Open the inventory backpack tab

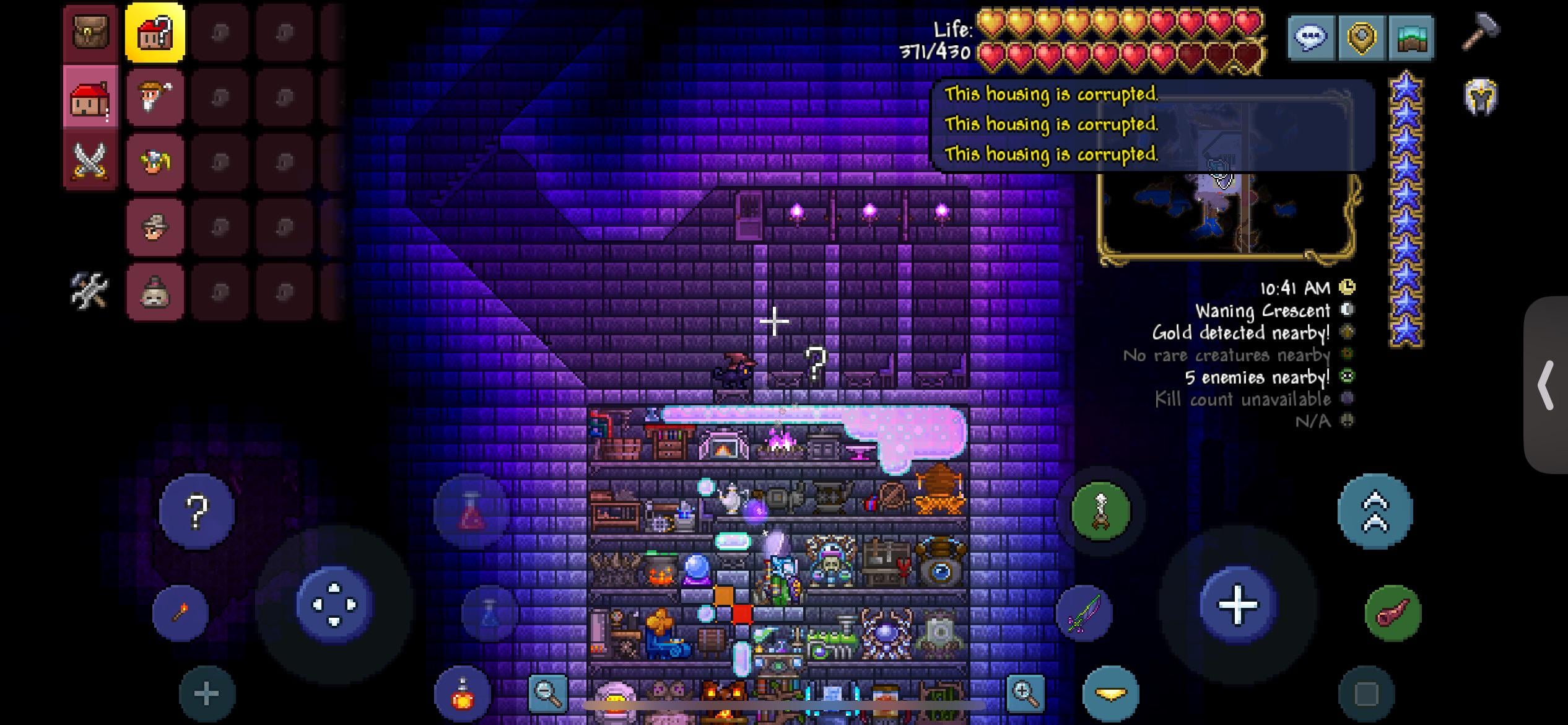(91, 33)
